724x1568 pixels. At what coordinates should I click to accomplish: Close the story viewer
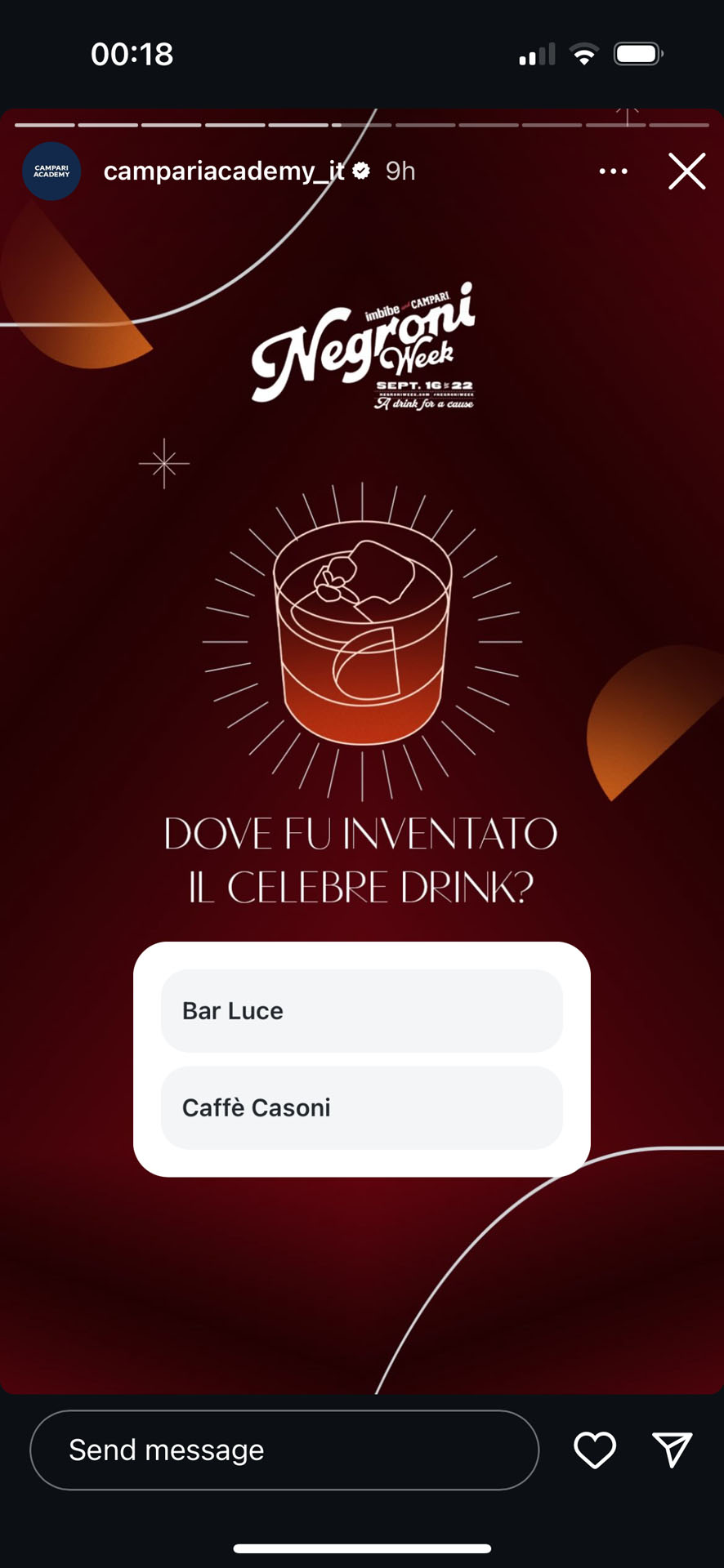[686, 171]
